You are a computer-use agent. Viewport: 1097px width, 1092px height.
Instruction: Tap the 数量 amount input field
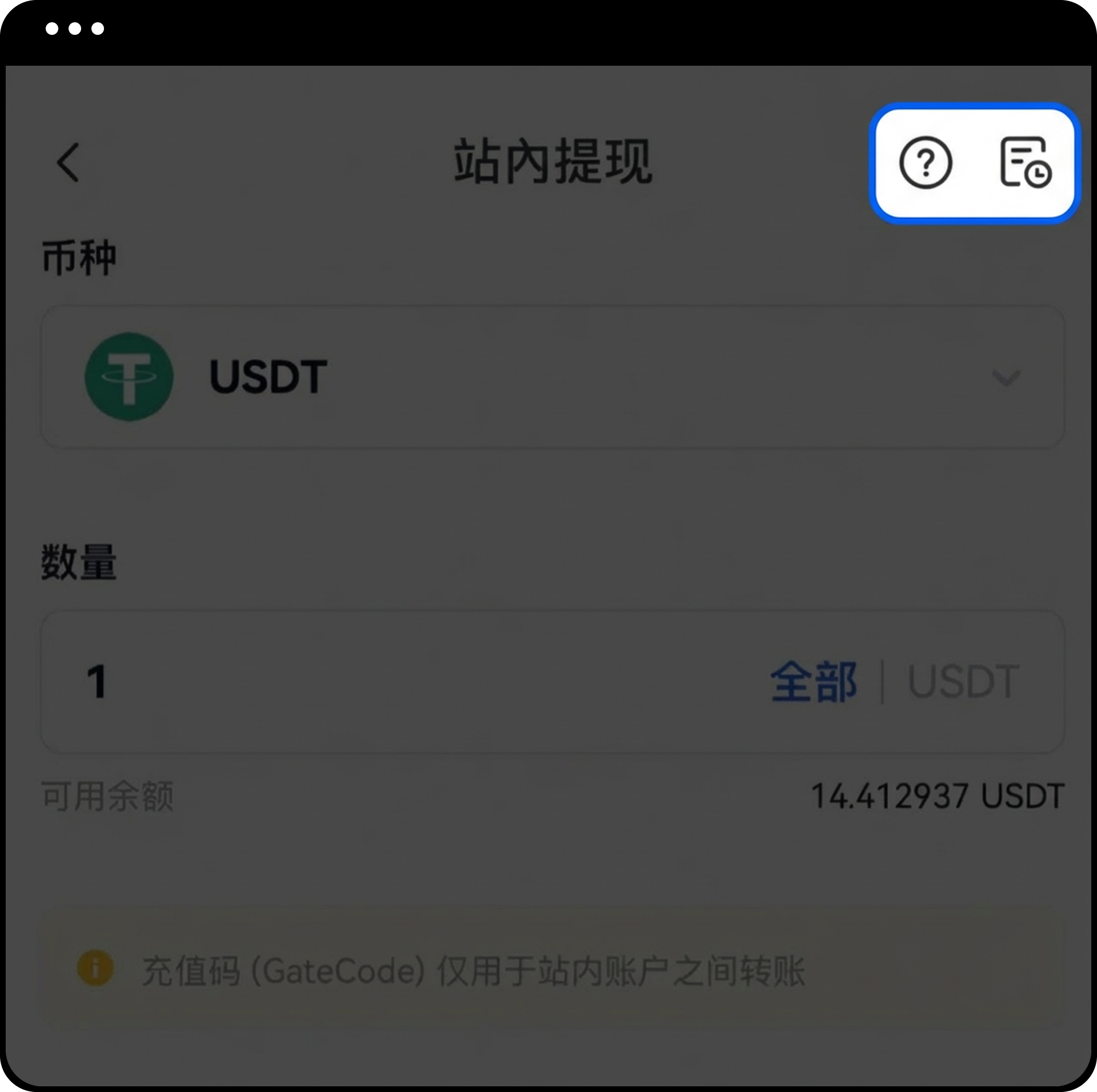point(400,682)
